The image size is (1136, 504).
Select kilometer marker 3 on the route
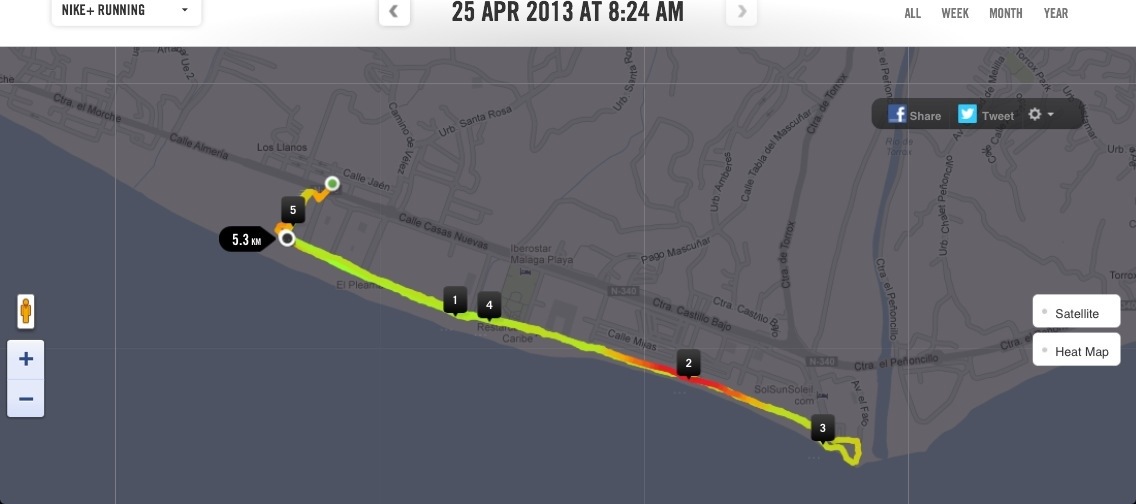click(x=822, y=428)
